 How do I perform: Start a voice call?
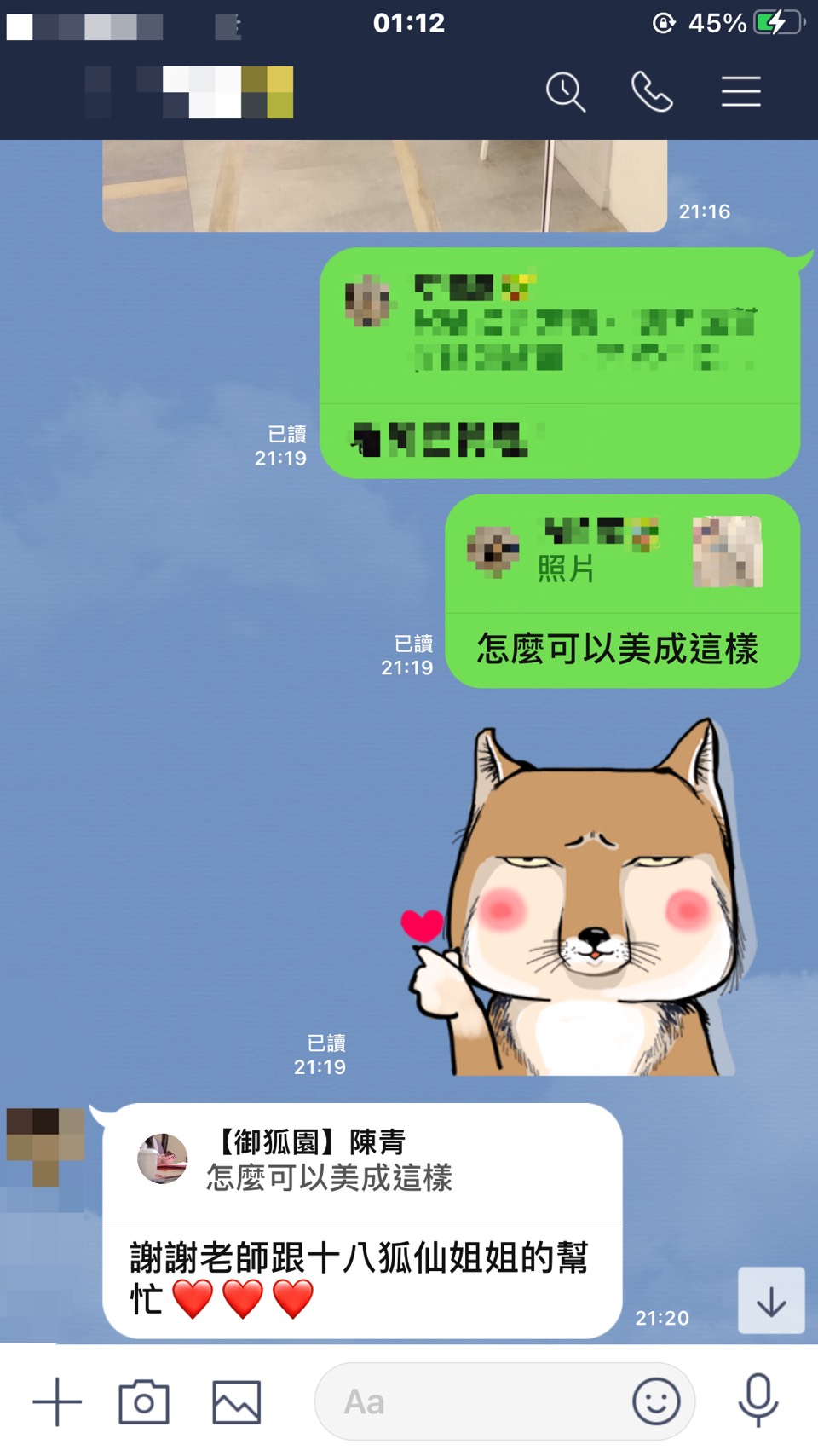pyautogui.click(x=652, y=92)
